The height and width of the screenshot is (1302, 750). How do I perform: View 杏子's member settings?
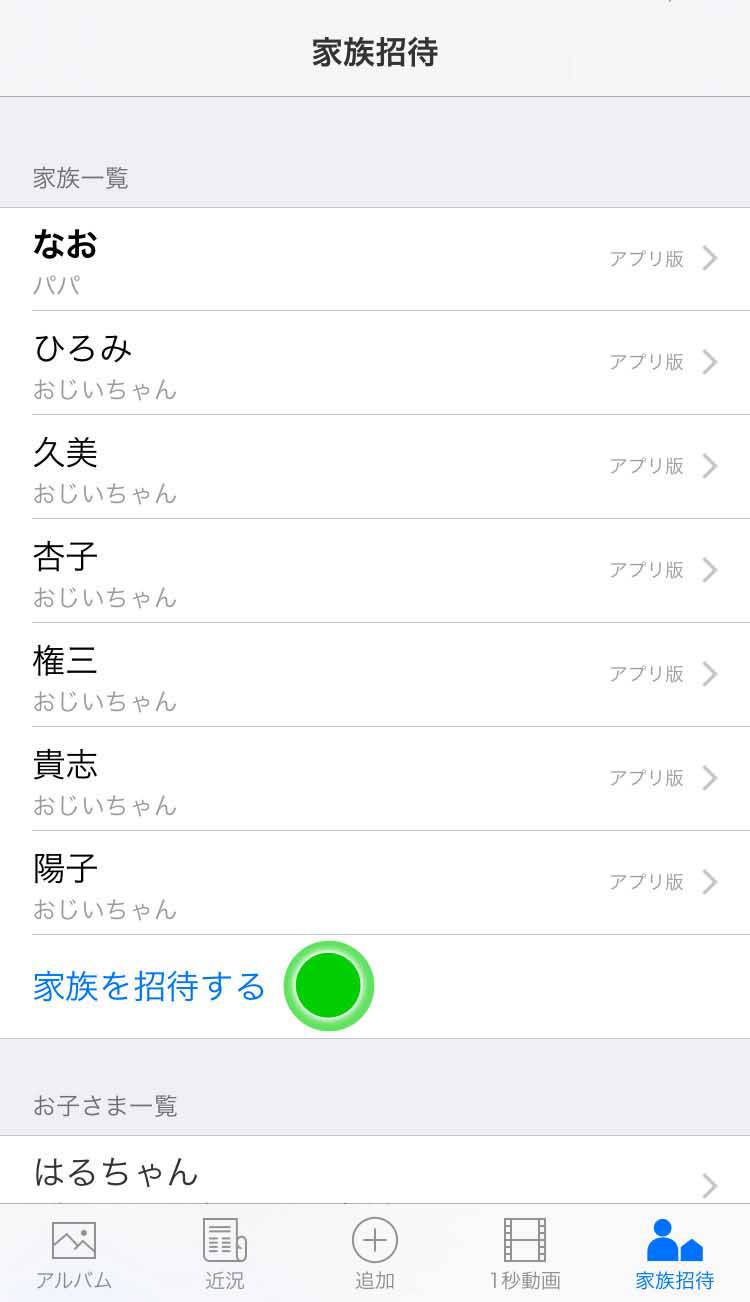[375, 571]
